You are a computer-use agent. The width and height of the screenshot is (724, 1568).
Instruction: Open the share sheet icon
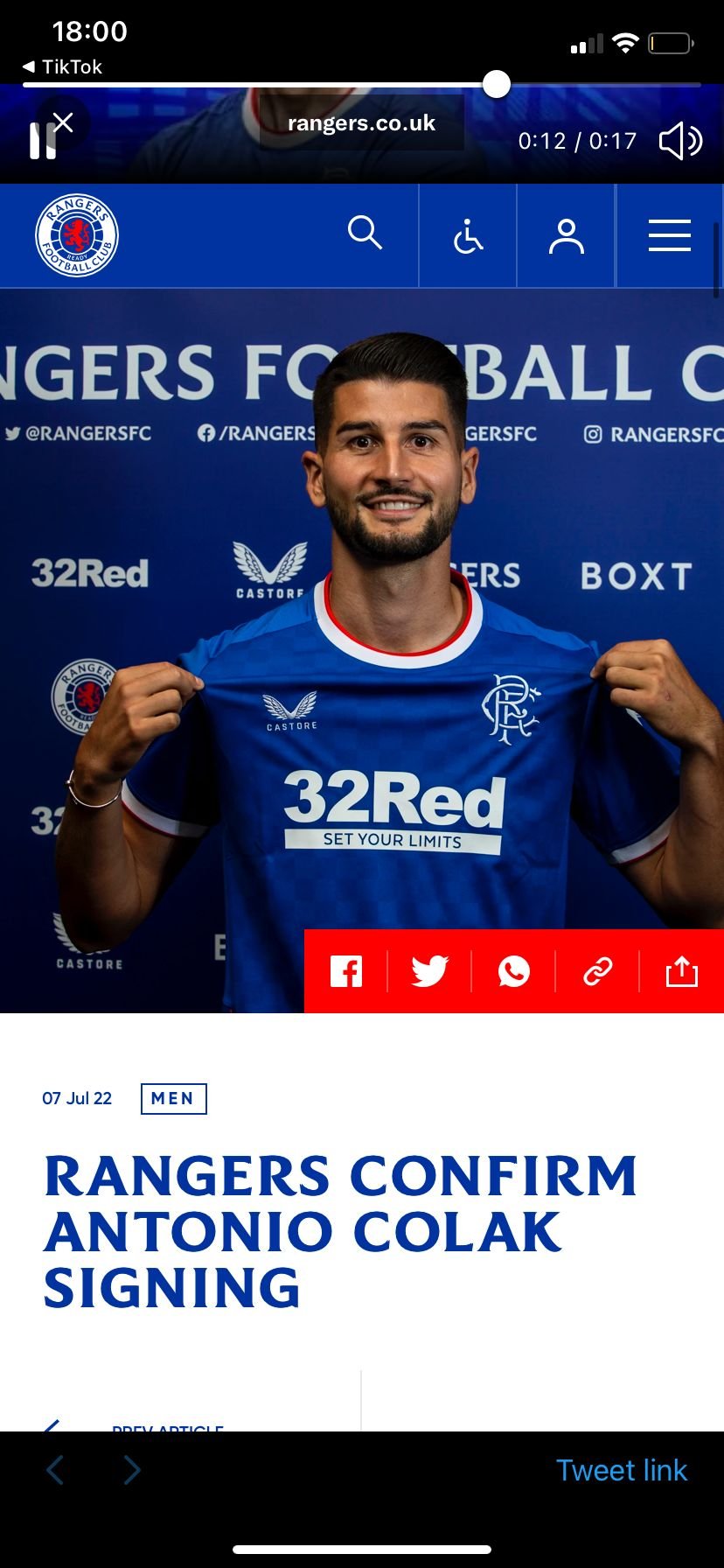tap(681, 971)
